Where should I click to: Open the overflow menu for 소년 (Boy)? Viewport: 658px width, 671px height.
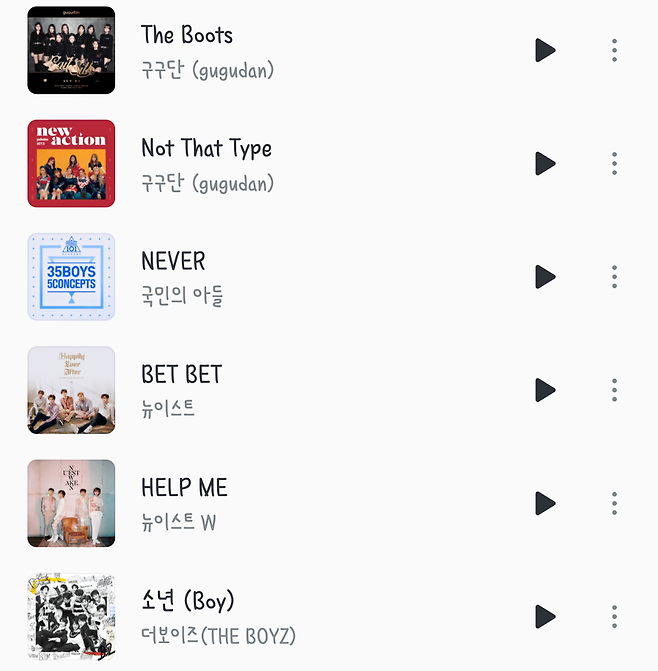click(x=614, y=615)
